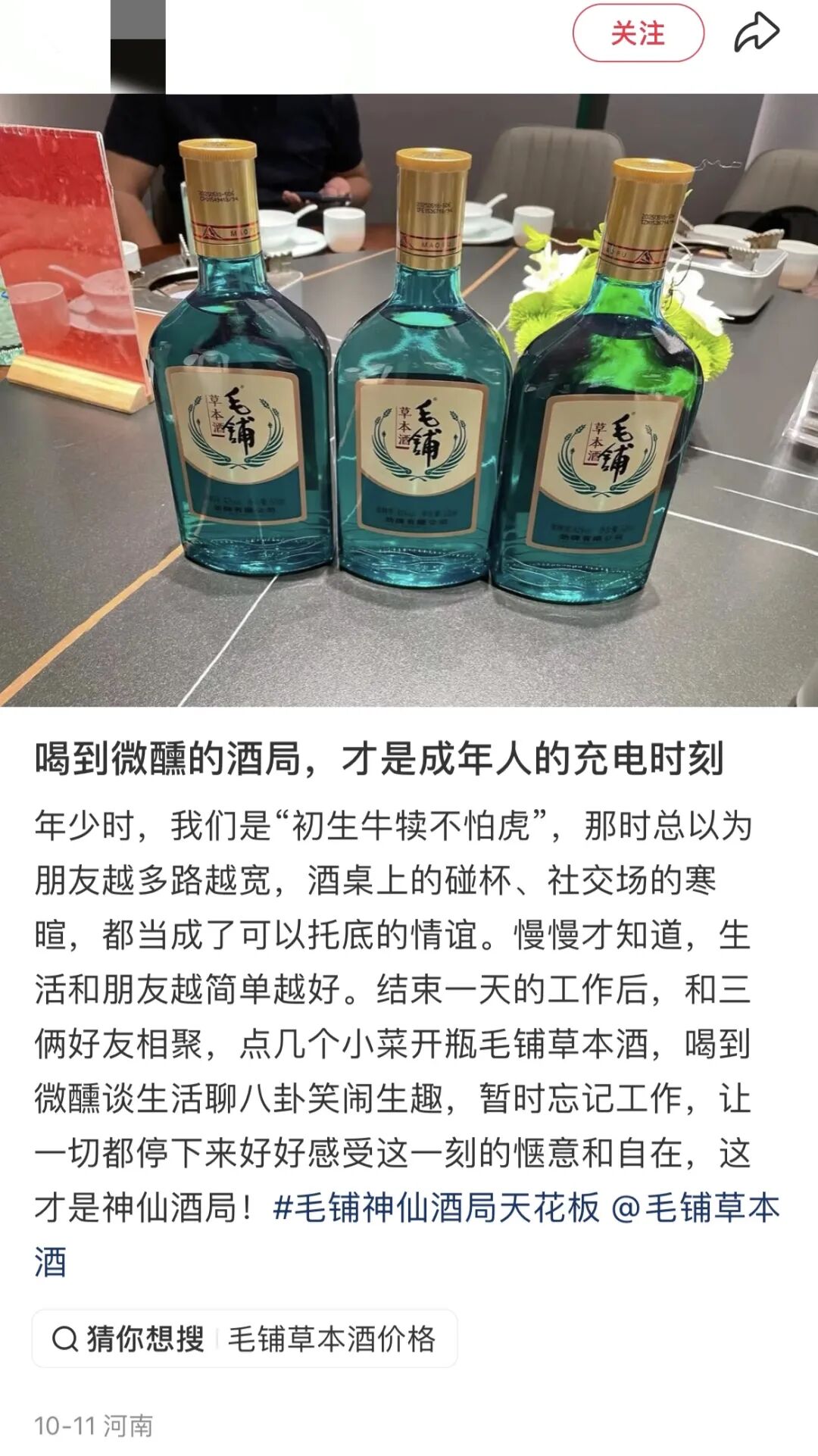The height and width of the screenshot is (1456, 818).
Task: Open the Maopu bottles photo
Action: [x=409, y=400]
